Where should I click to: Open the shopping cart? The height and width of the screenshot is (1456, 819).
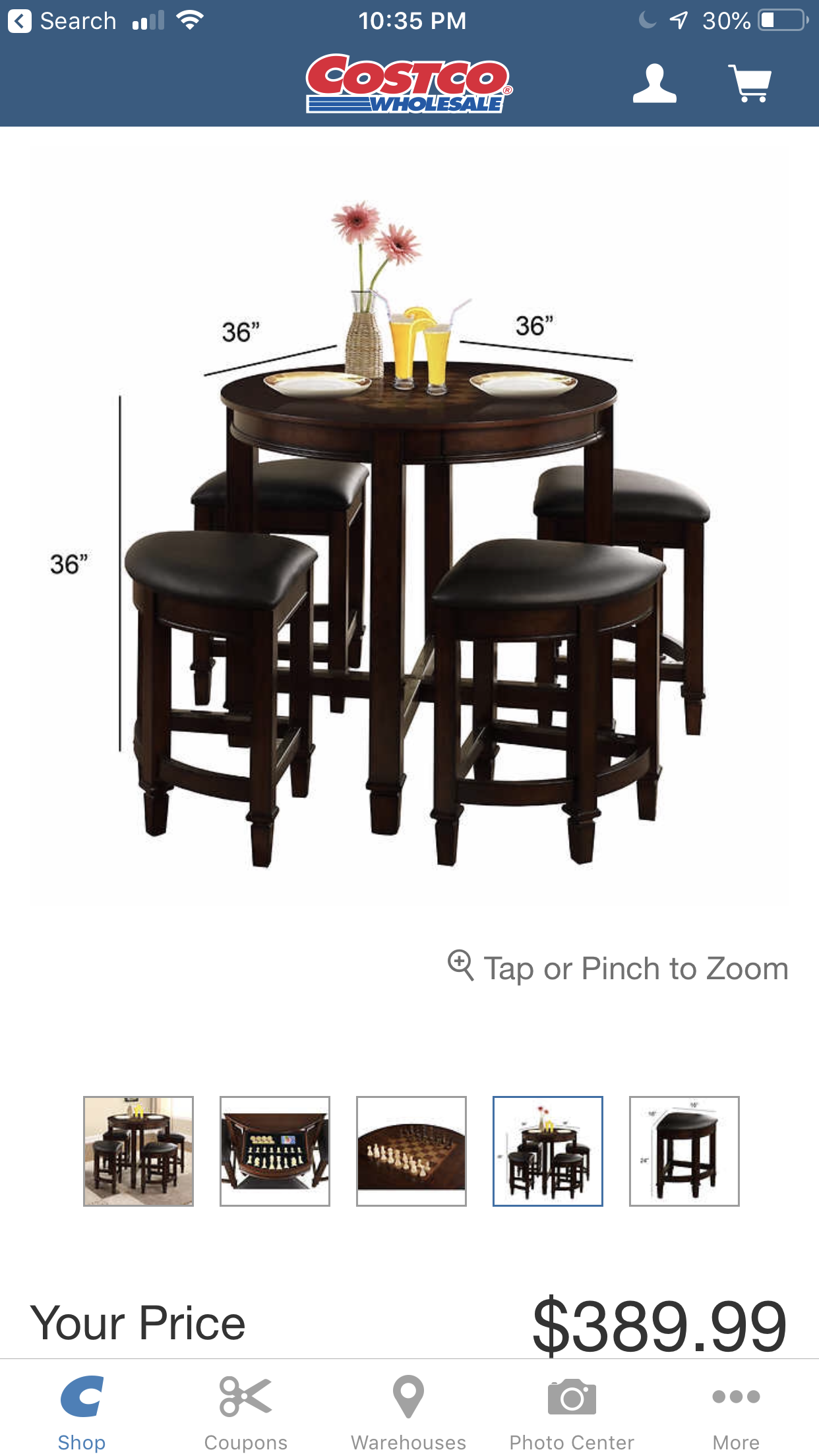click(x=750, y=84)
